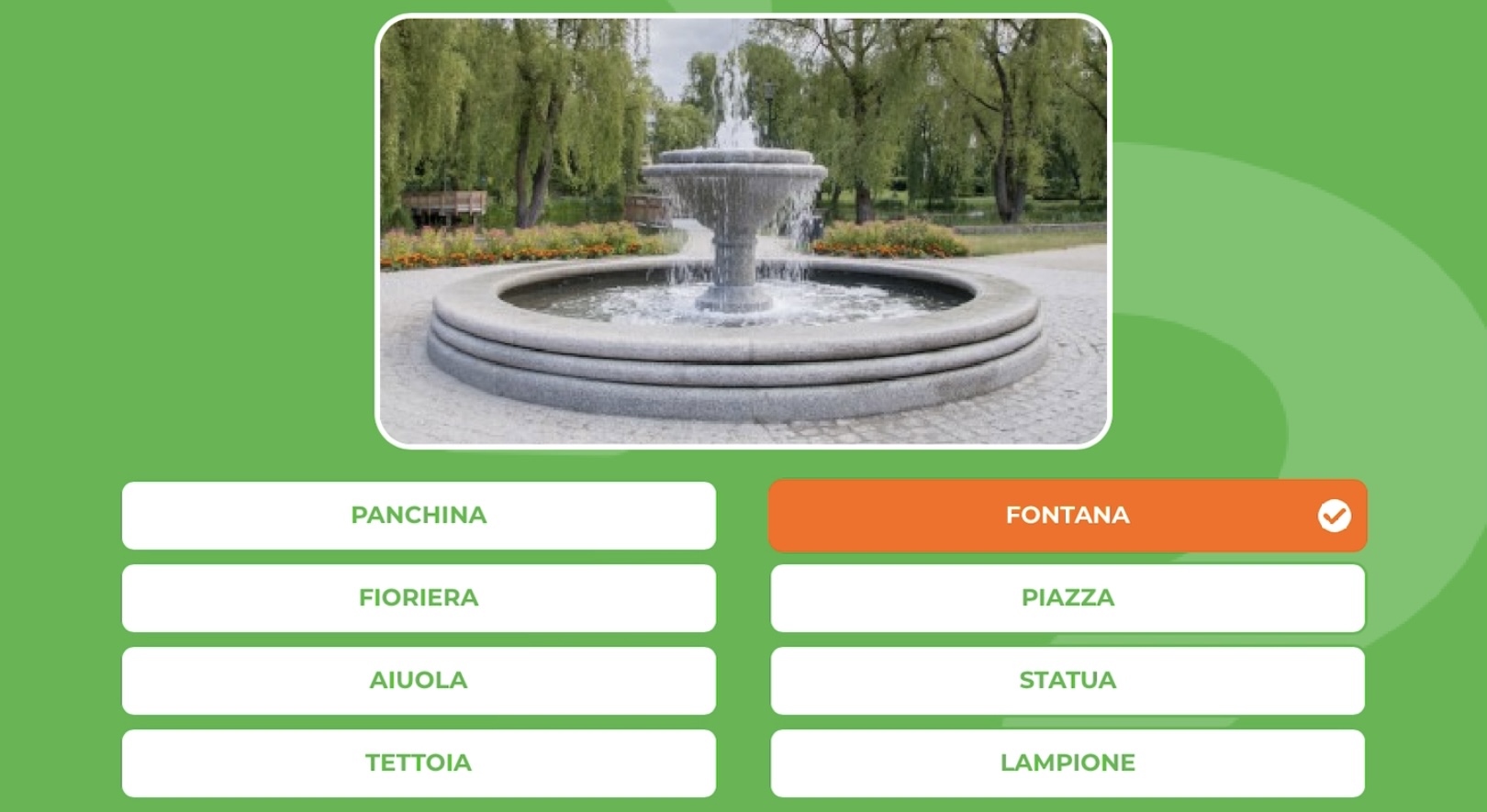Viewport: 1487px width, 812px height.
Task: Select the PANCHINA answer
Action: [x=419, y=516]
